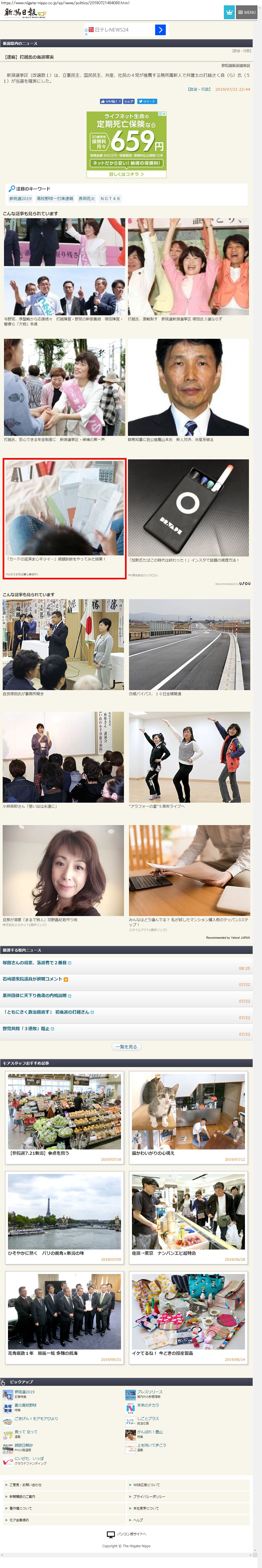
Task: Open the MENU button
Action: 247,12
